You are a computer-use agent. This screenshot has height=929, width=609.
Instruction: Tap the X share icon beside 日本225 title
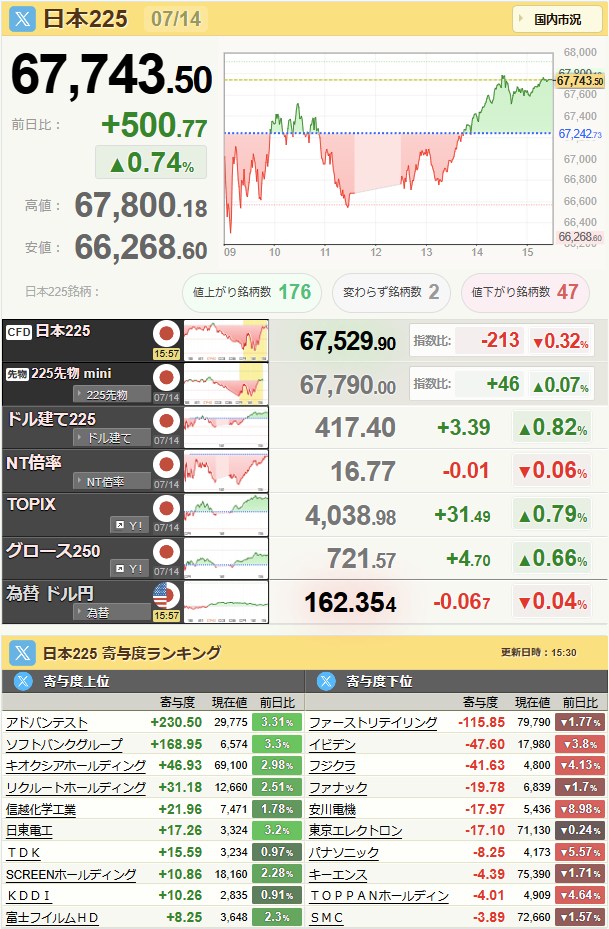(22, 19)
